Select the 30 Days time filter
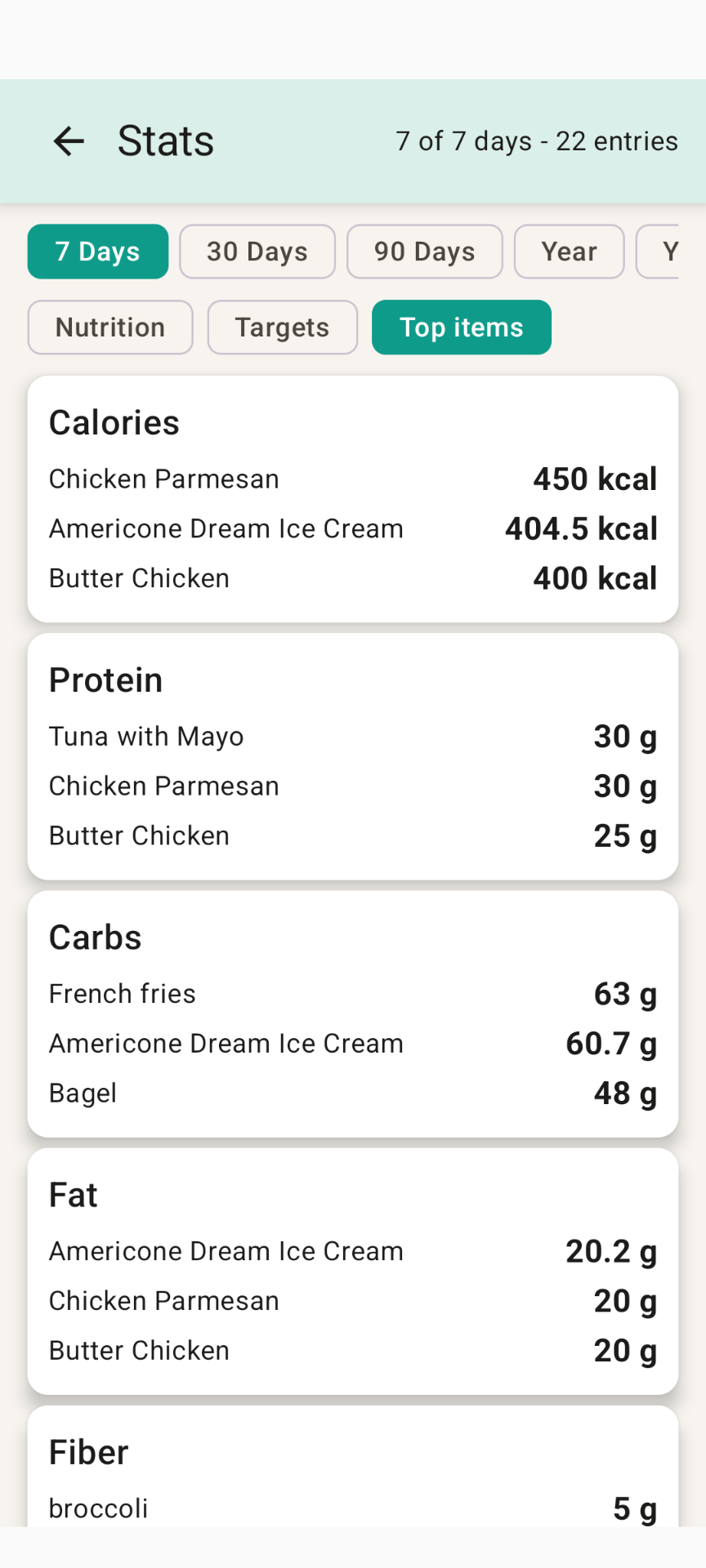706x1568 pixels. coord(257,252)
